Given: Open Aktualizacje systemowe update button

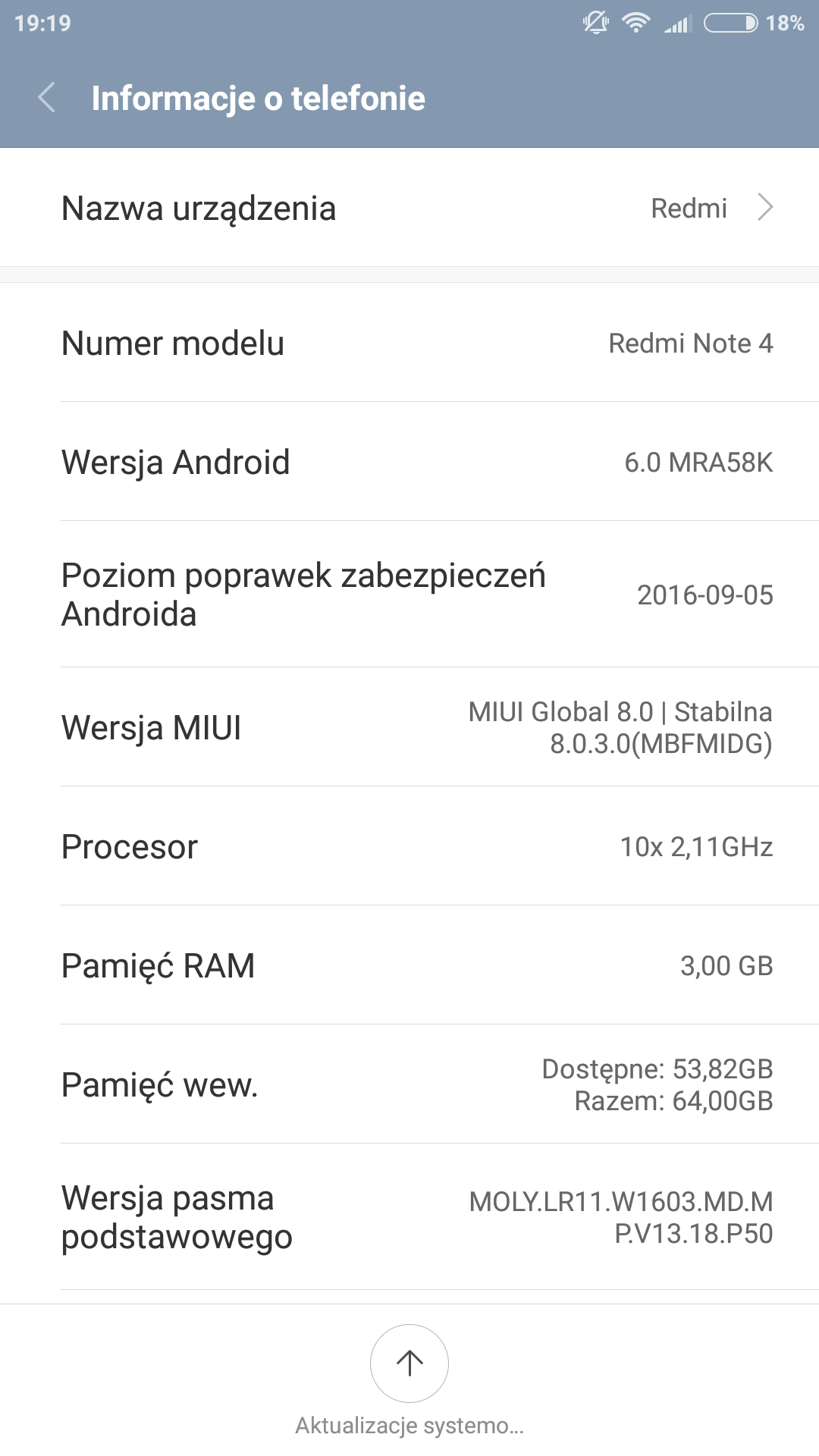Looking at the screenshot, I should pyautogui.click(x=409, y=1363).
